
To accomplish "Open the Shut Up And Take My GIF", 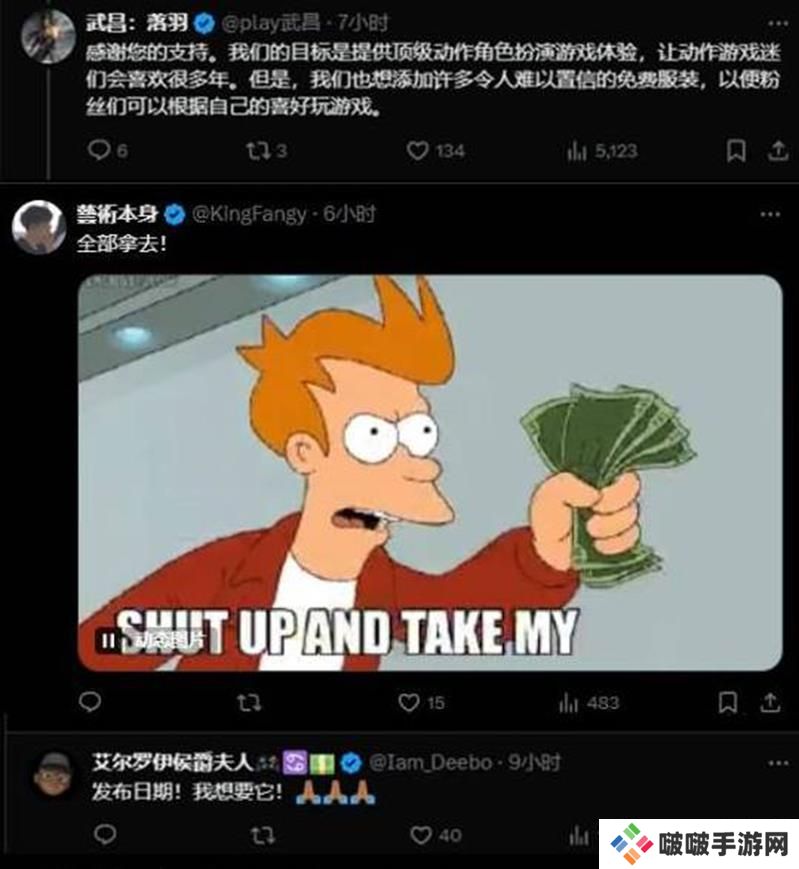I will point(430,470).
